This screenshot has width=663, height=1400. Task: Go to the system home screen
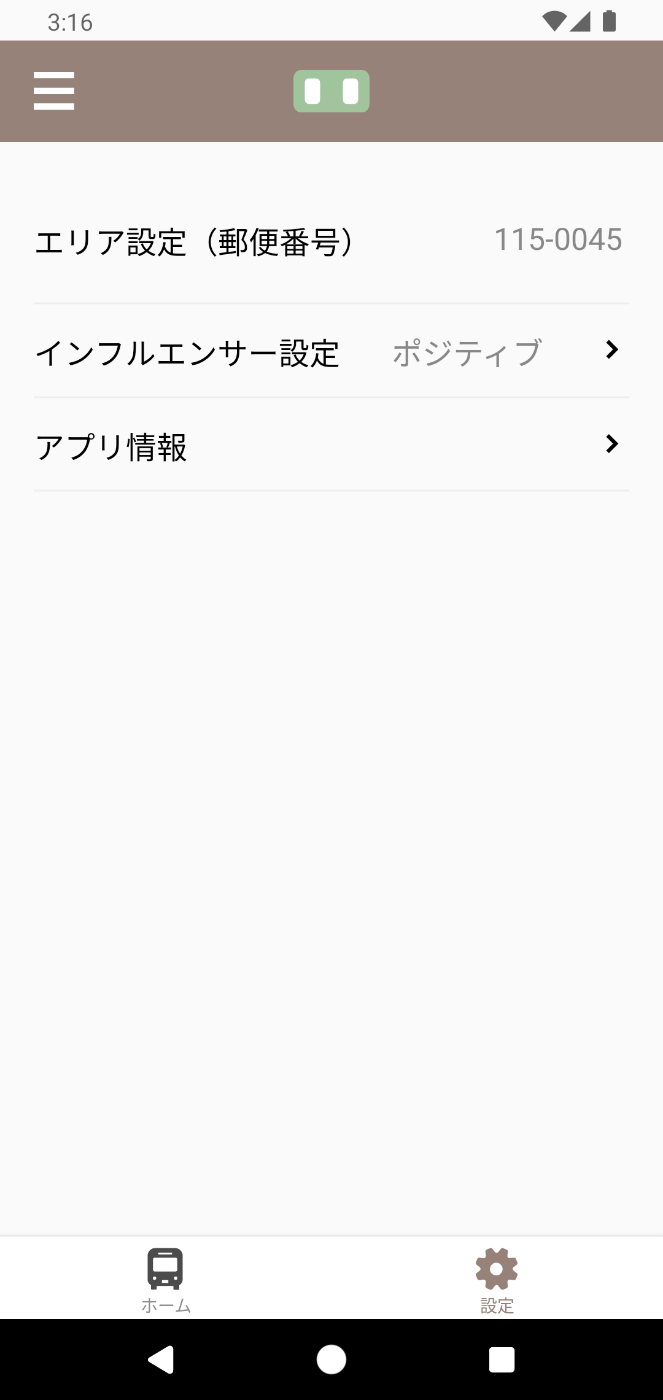[331, 1359]
